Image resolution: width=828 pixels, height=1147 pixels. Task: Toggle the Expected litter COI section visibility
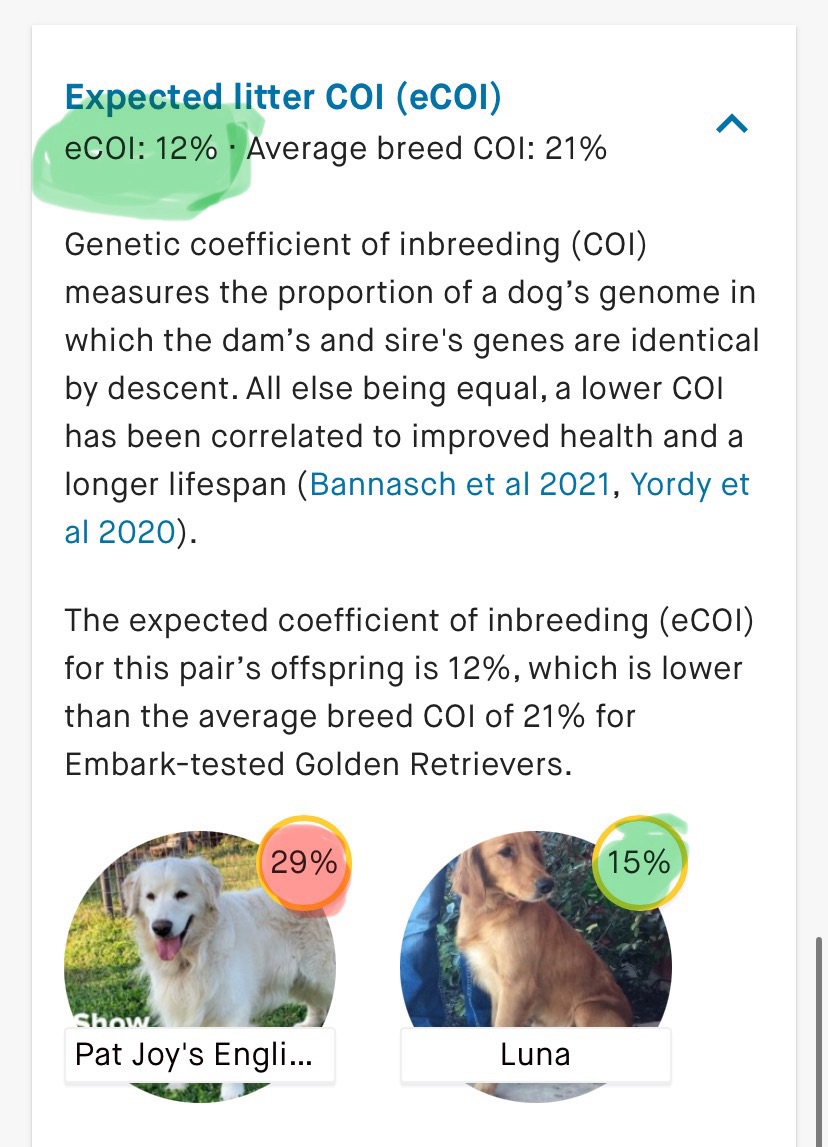[x=733, y=124]
